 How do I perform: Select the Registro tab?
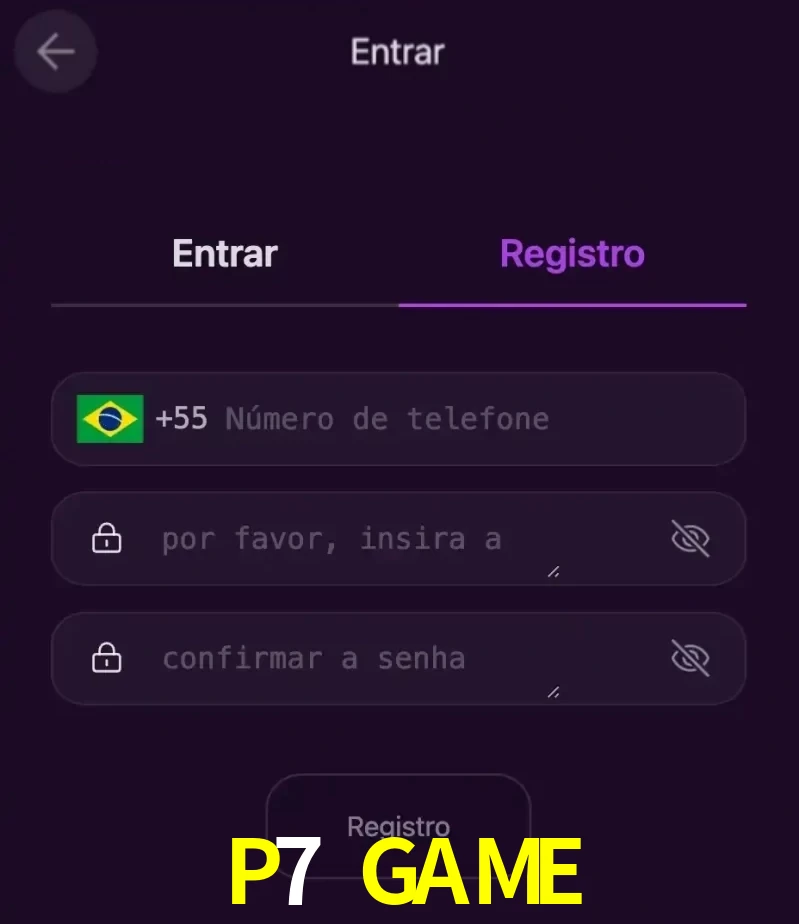pos(572,254)
